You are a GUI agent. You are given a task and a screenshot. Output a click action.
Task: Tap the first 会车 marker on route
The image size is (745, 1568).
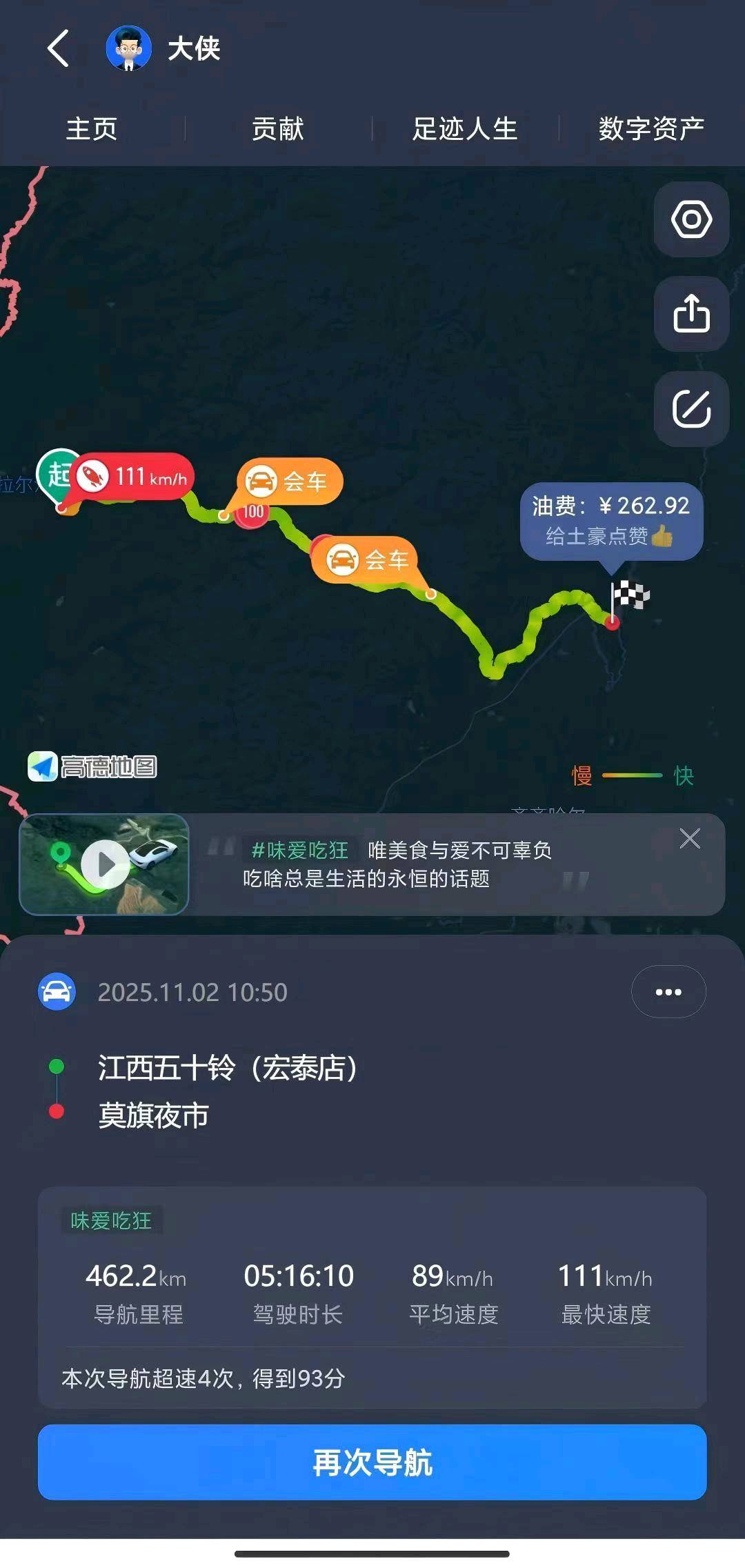click(290, 481)
